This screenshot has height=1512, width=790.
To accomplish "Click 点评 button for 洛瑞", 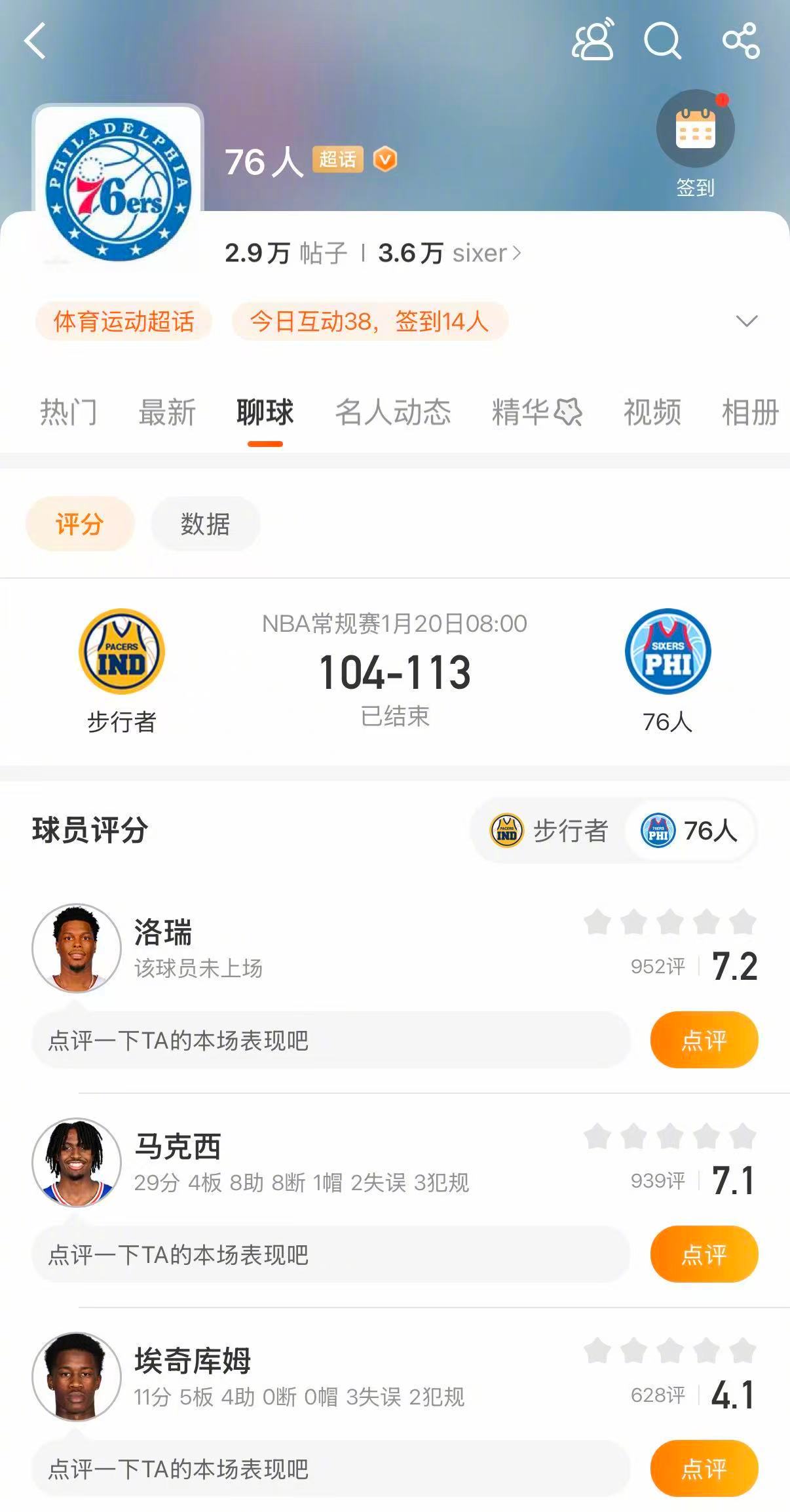I will [x=704, y=1039].
